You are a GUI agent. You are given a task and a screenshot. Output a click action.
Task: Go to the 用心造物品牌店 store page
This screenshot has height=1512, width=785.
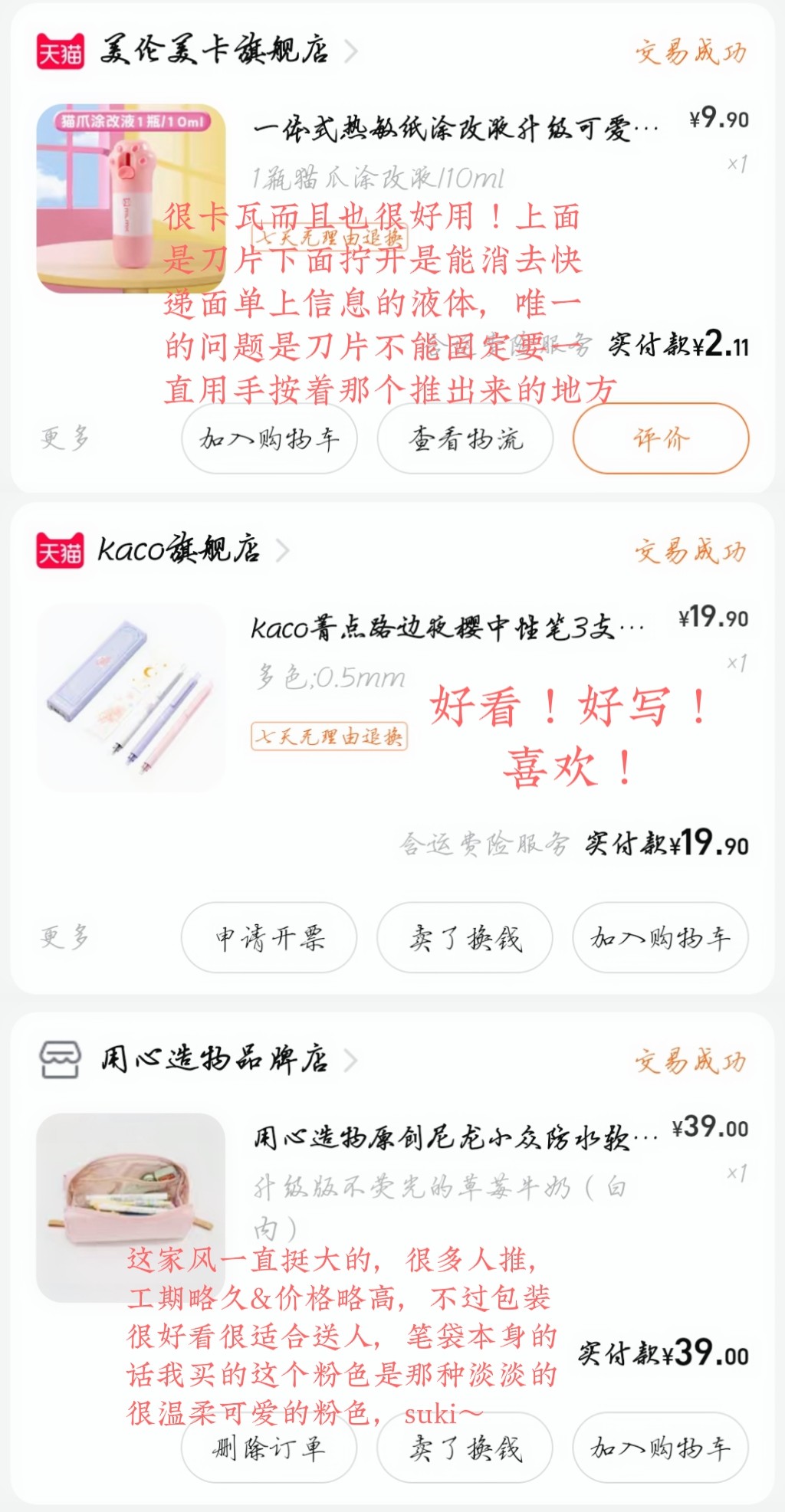215,1060
